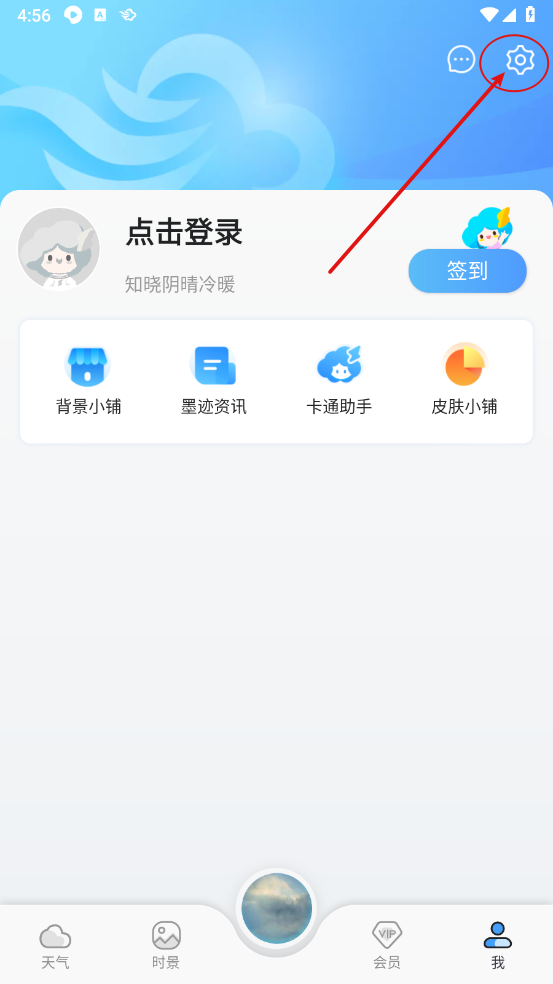
Task: Hit the 签到 check-in button
Action: pos(468,271)
